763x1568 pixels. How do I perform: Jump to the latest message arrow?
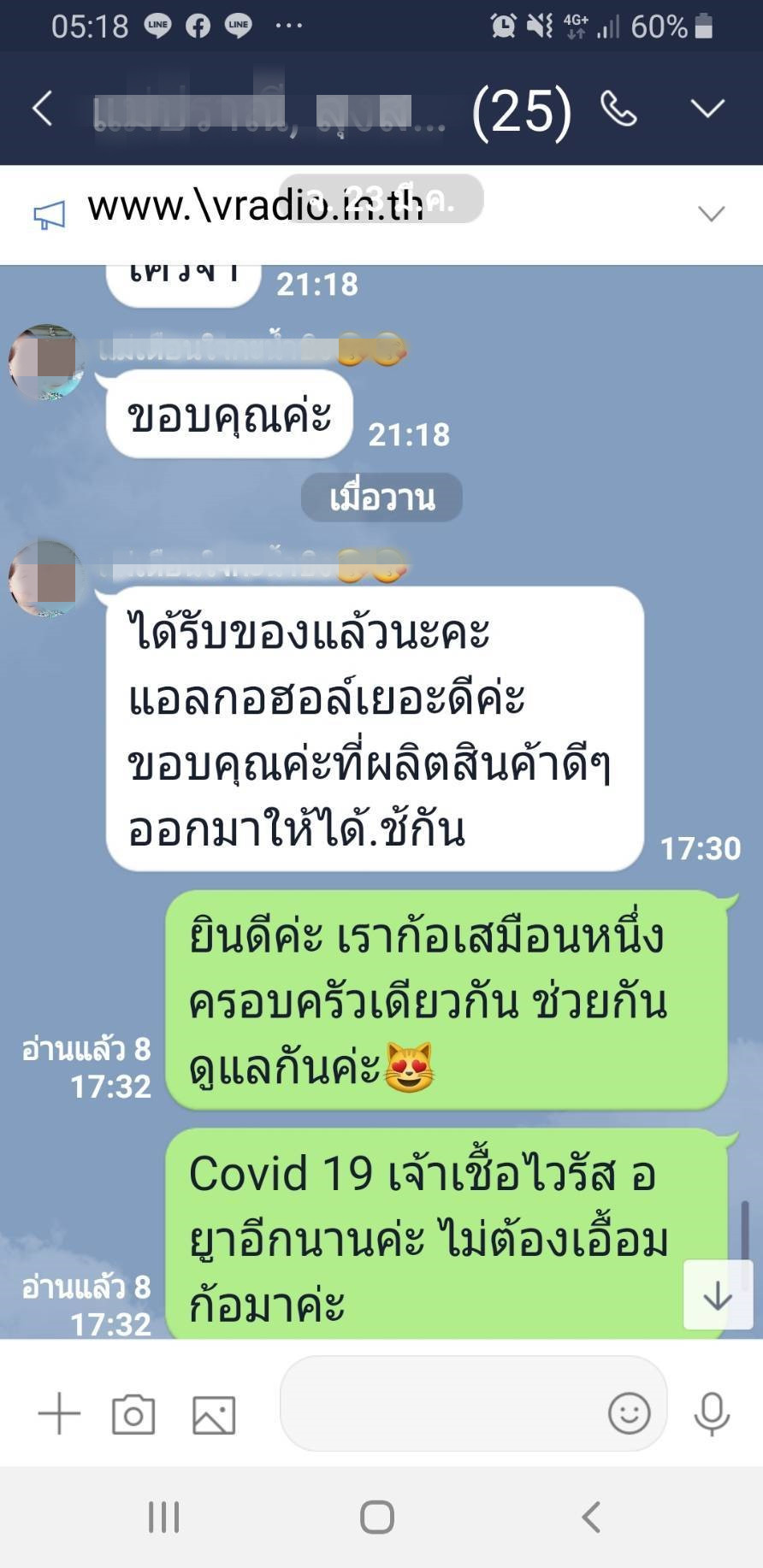click(717, 1297)
